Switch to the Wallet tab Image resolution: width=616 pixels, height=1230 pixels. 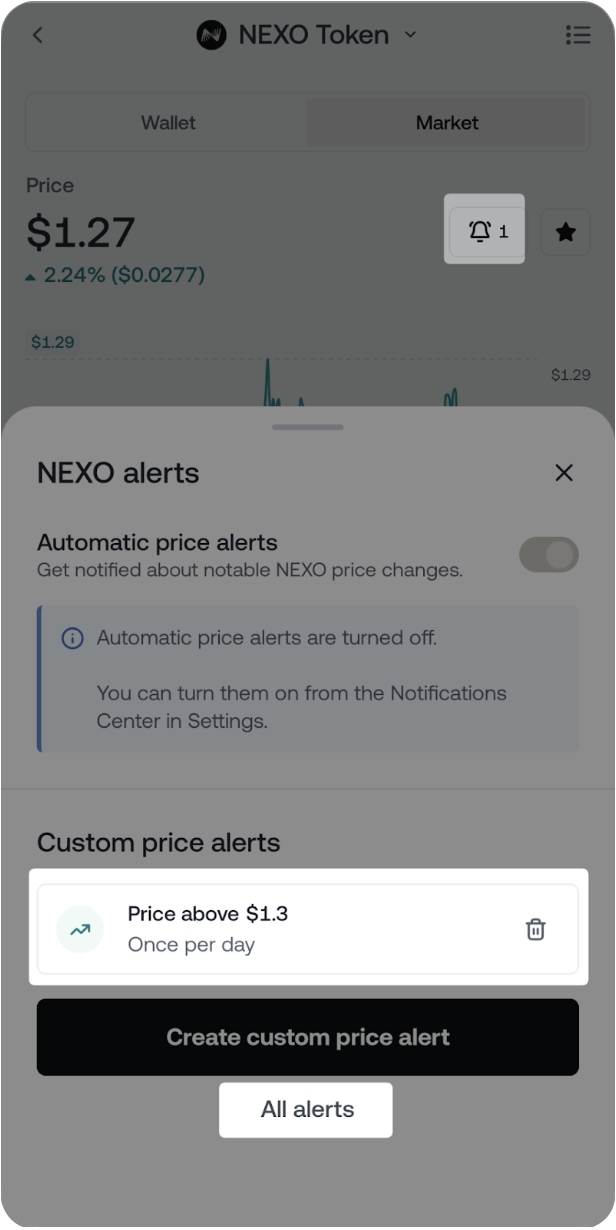[x=168, y=123]
